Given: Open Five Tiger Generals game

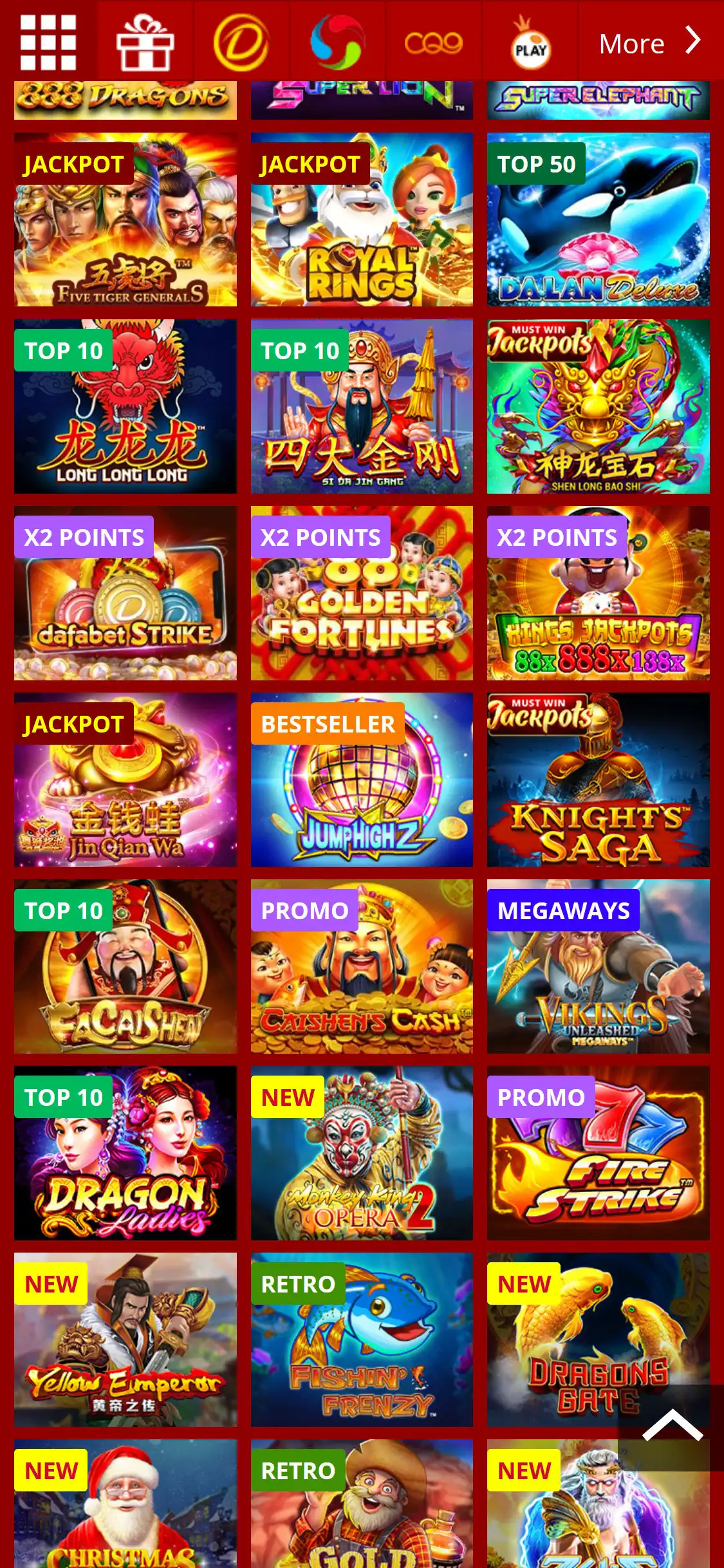Looking at the screenshot, I should [125, 220].
